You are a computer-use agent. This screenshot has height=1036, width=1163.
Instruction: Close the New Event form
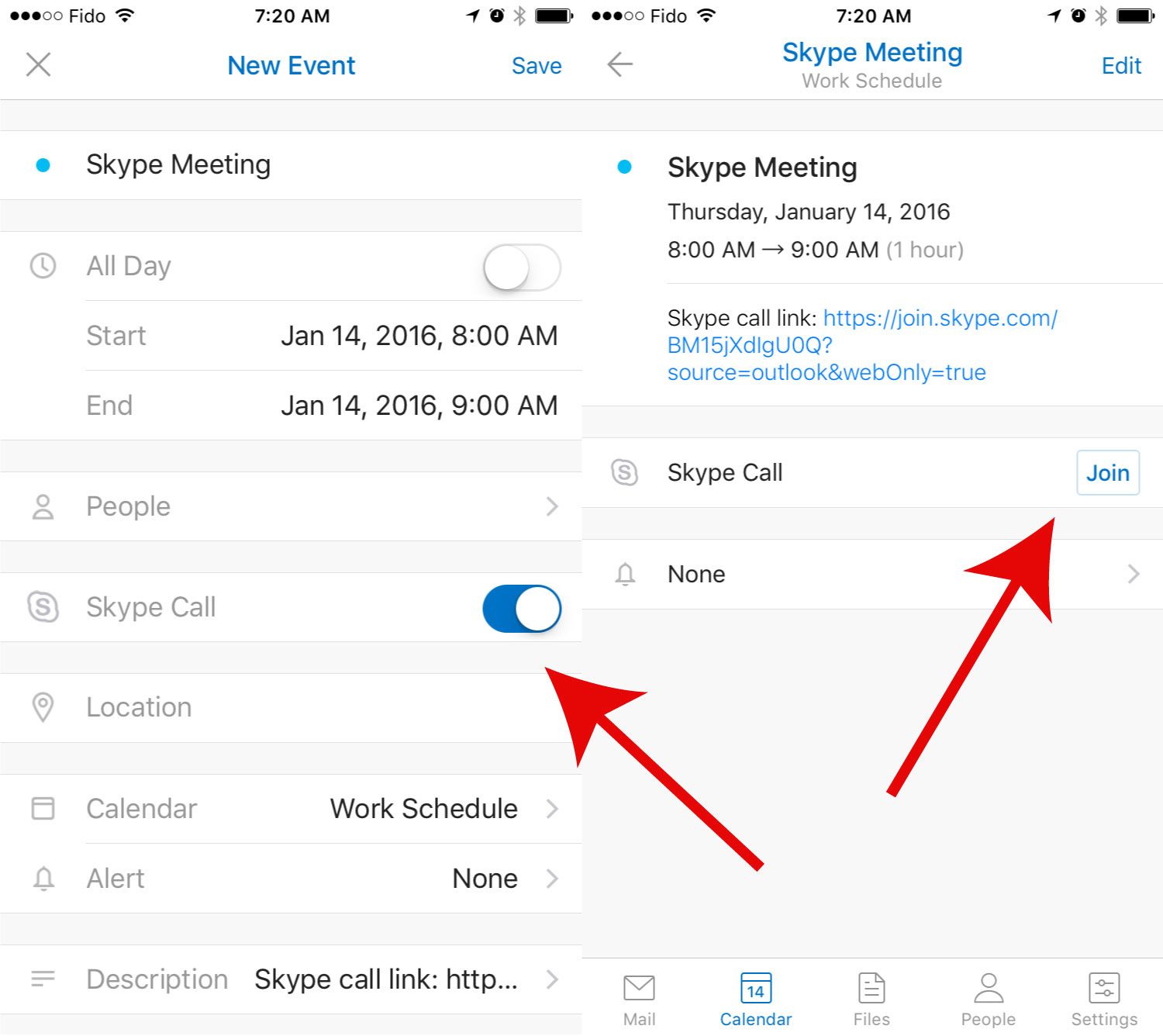38,64
